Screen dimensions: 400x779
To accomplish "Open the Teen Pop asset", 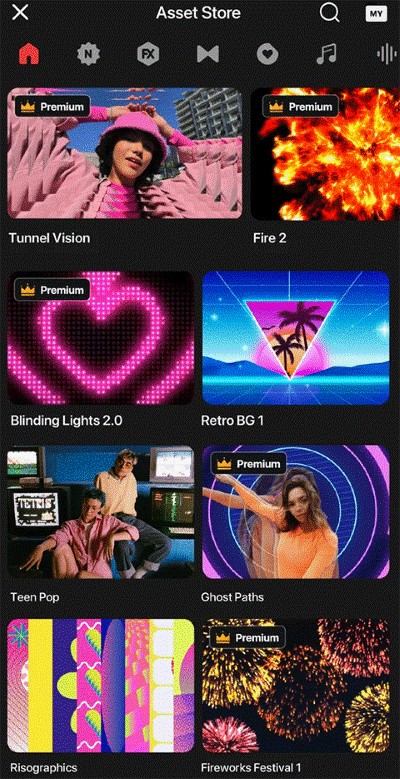I will [101, 512].
